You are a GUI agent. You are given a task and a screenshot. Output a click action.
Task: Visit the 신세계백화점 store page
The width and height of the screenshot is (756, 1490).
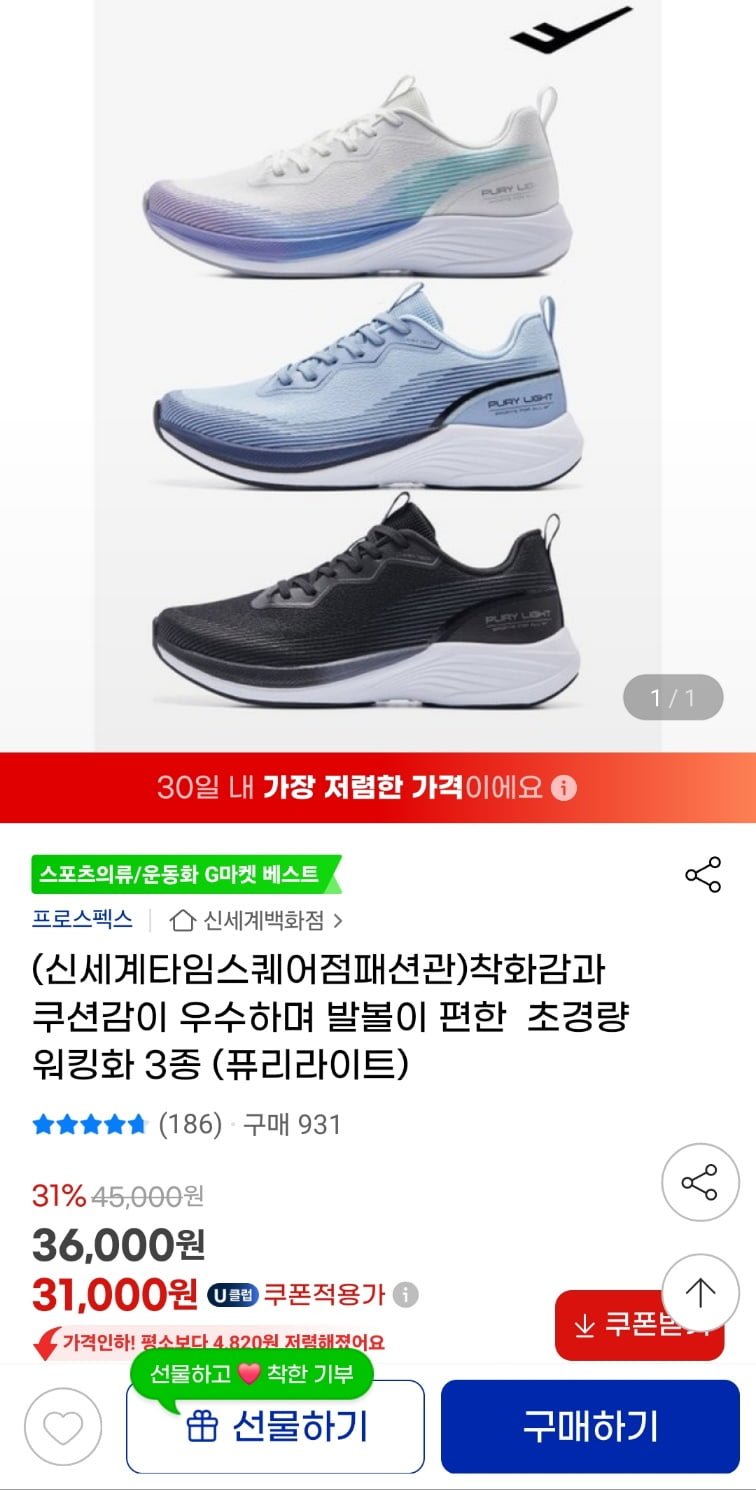(257, 919)
